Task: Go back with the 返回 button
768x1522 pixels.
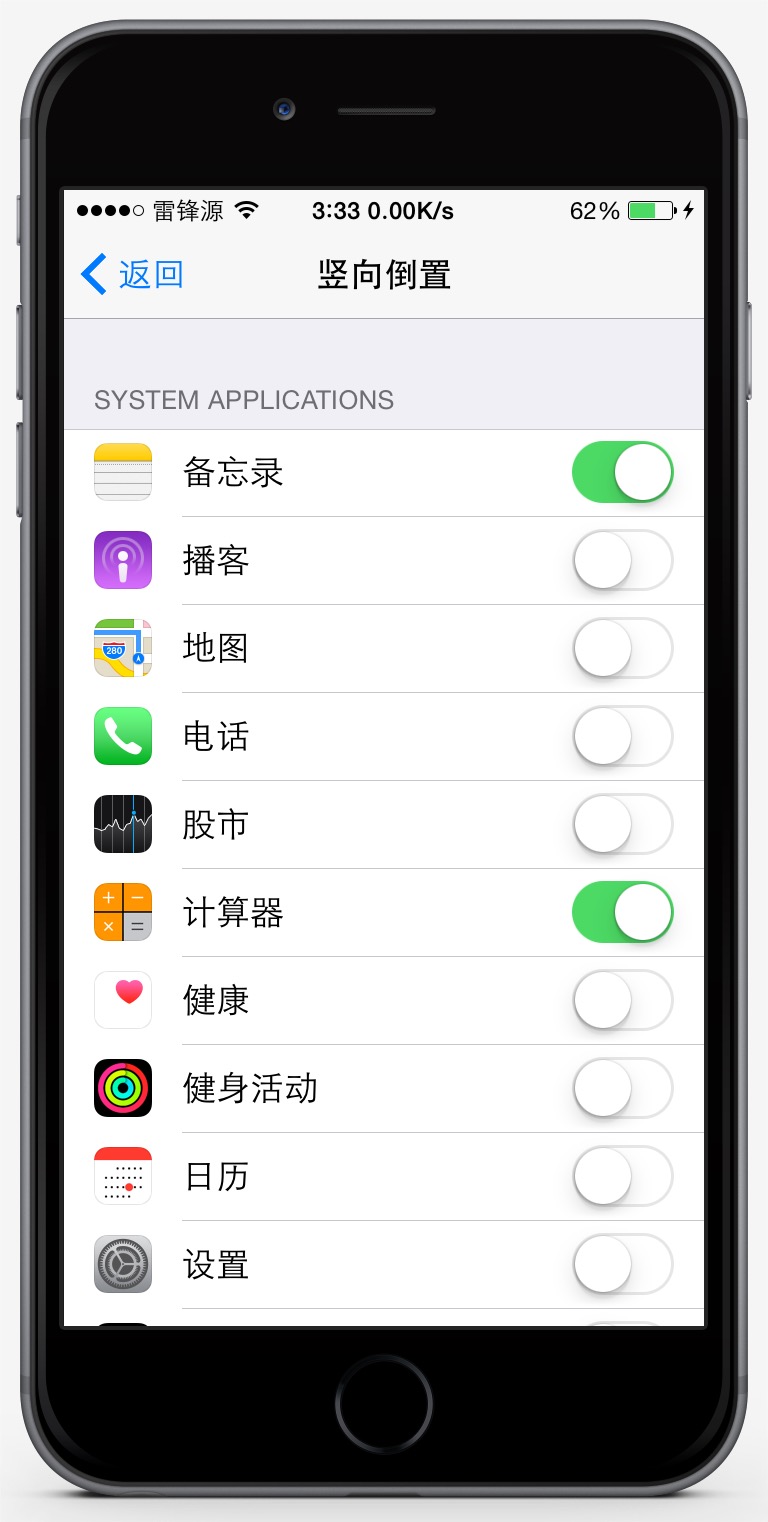Action: pyautogui.click(x=132, y=274)
